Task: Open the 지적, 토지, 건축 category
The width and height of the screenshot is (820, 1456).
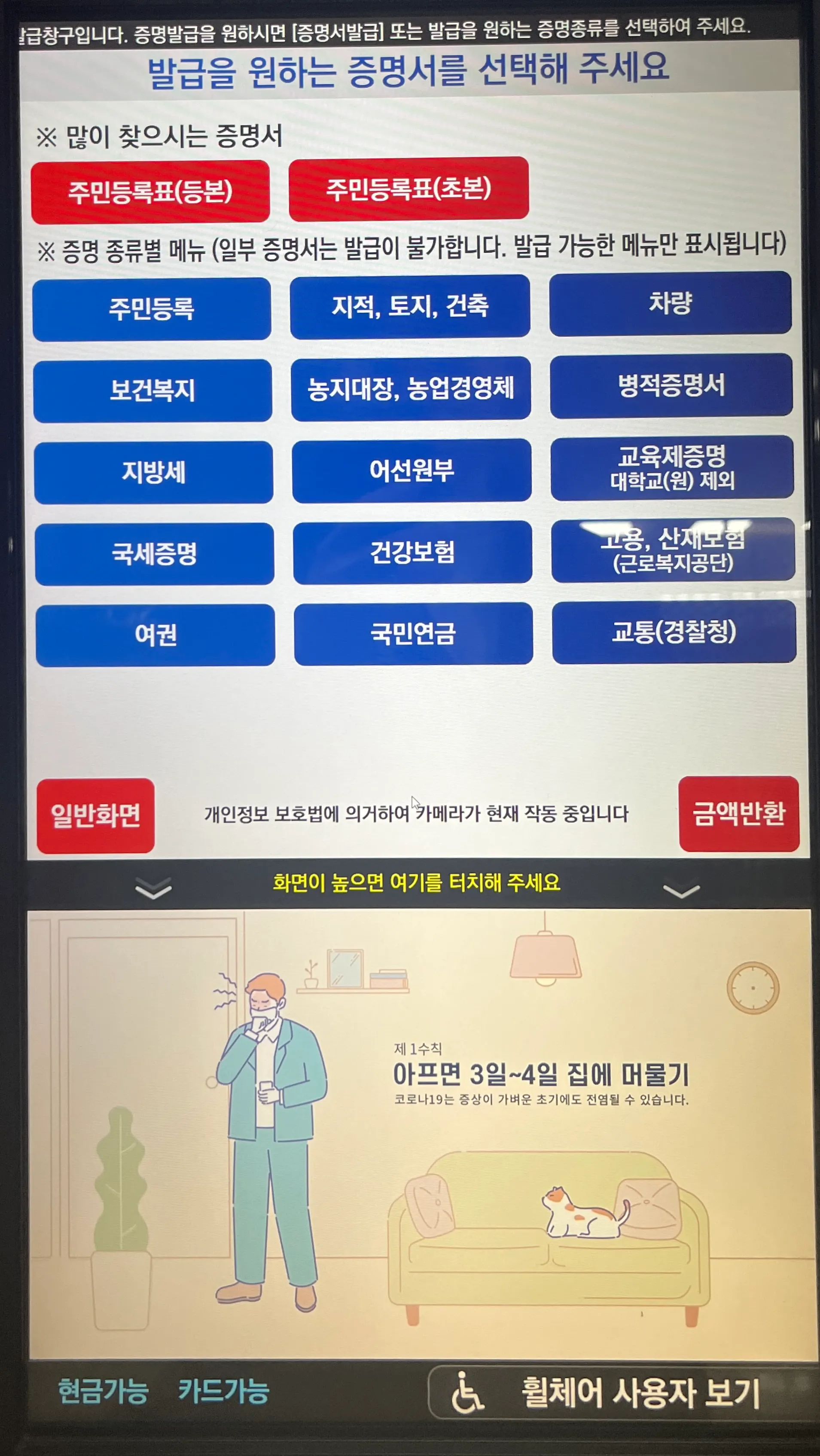Action: pyautogui.click(x=410, y=306)
